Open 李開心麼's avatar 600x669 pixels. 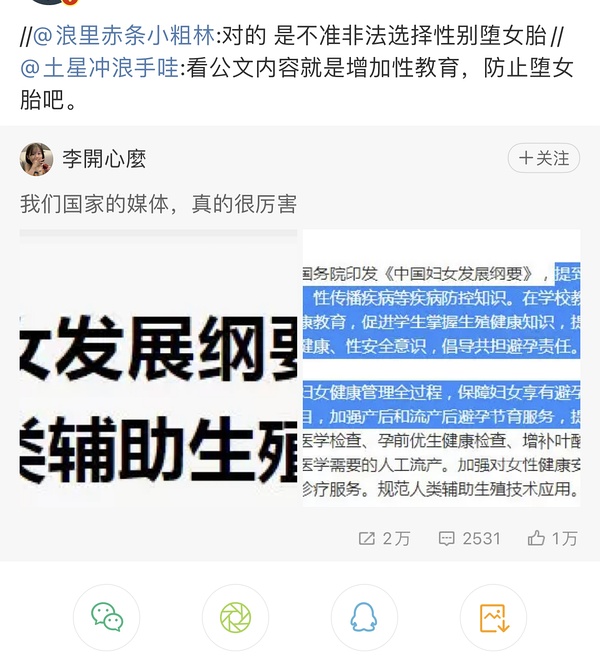(x=36, y=159)
